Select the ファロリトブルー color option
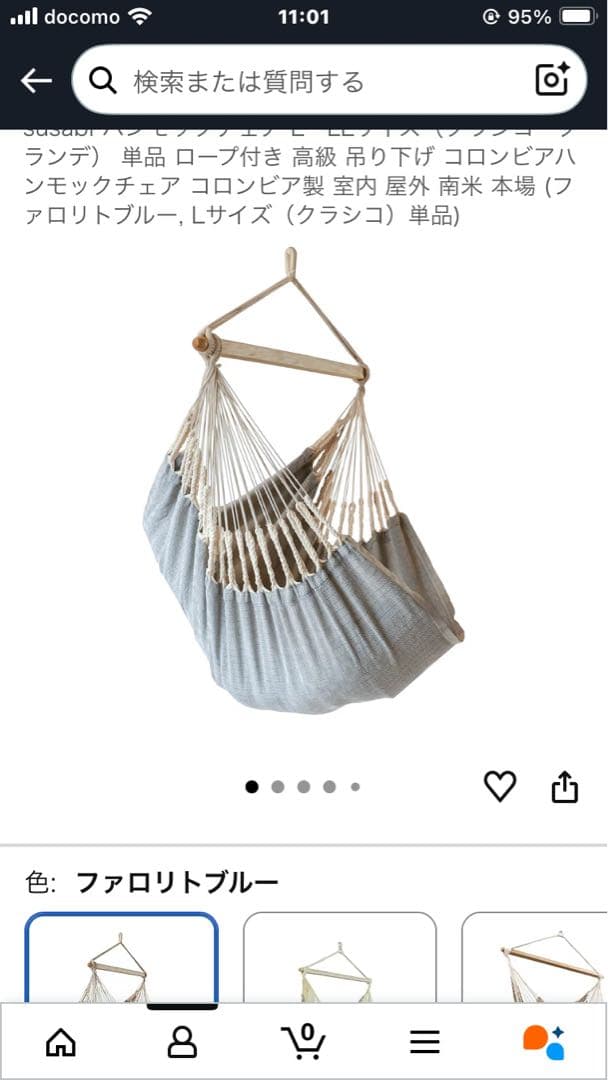Screen dimensions: 608x1080 pyautogui.click(x=121, y=958)
